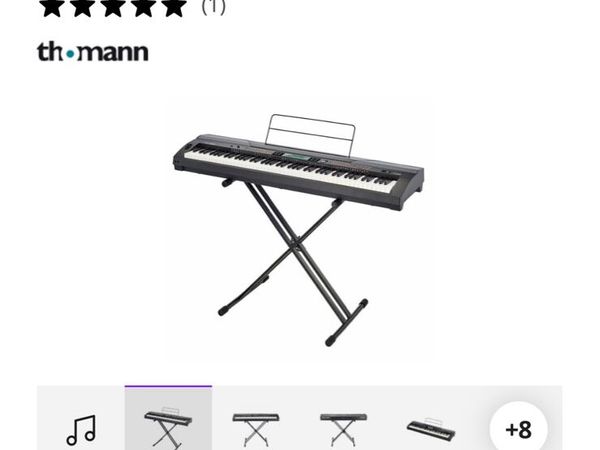Select the first front view keyboard thumbnail
Screen dimensions: 600x450
[x=256, y=427]
